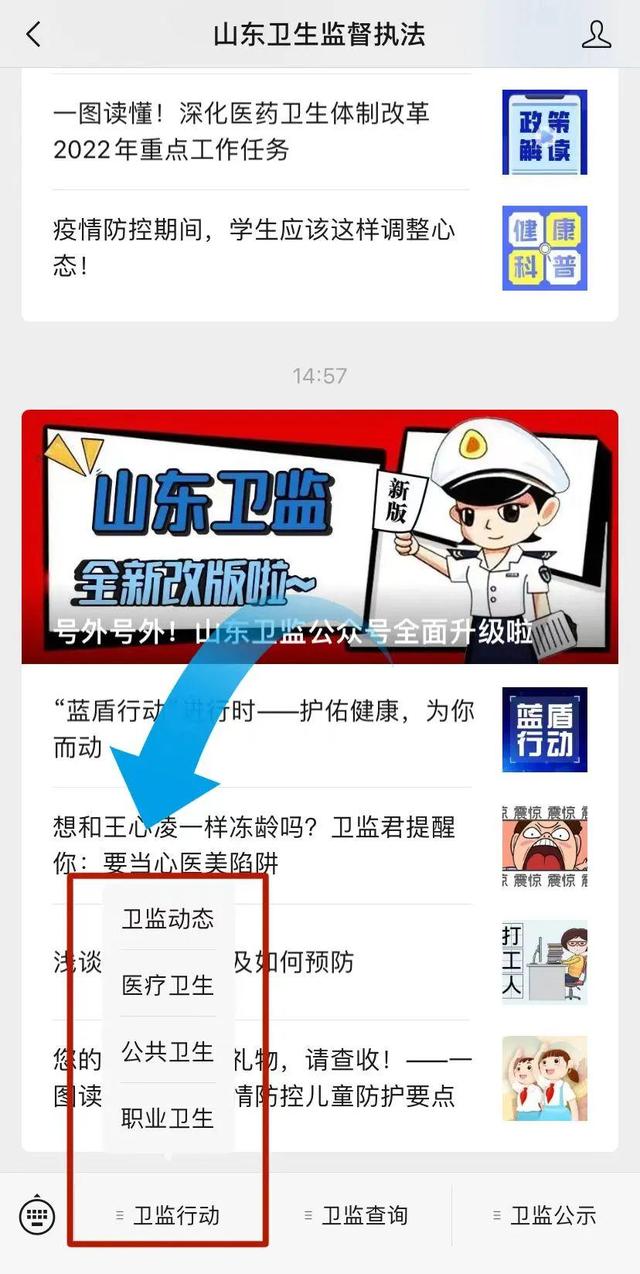This screenshot has width=640, height=1274.
Task: Choose 公共卫生 in the popup menu
Action: [x=168, y=1051]
